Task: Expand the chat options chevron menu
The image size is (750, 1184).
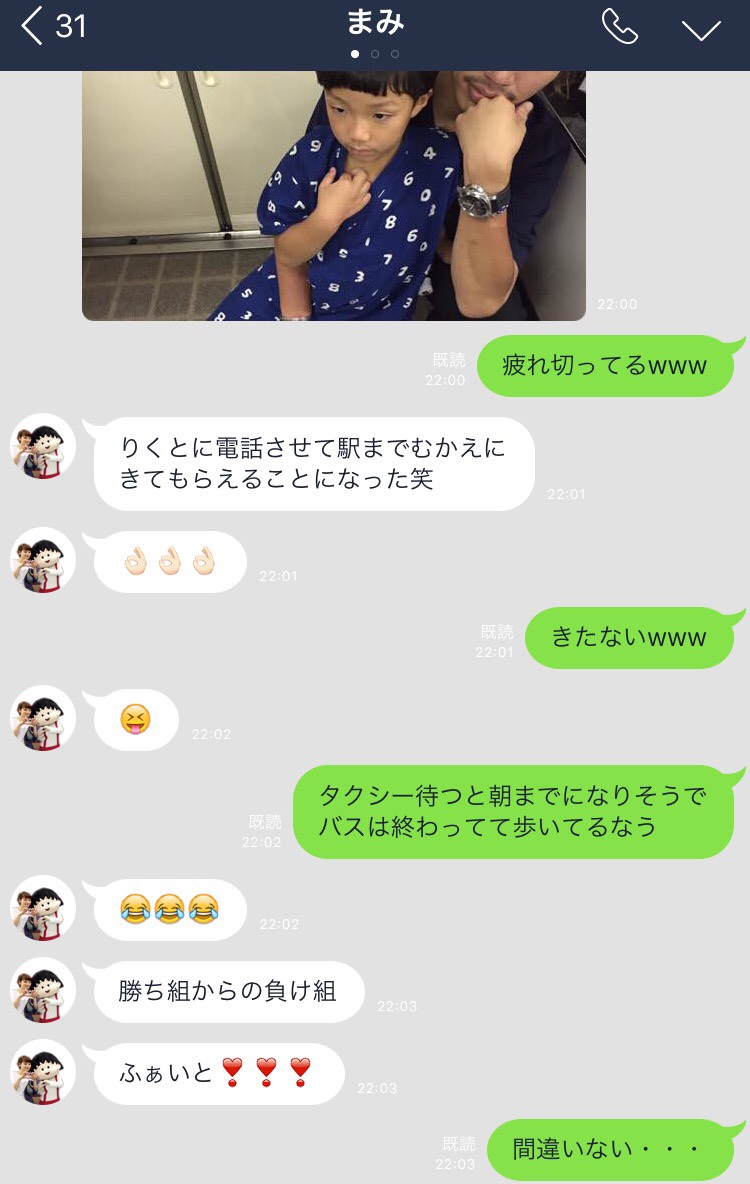Action: tap(701, 29)
